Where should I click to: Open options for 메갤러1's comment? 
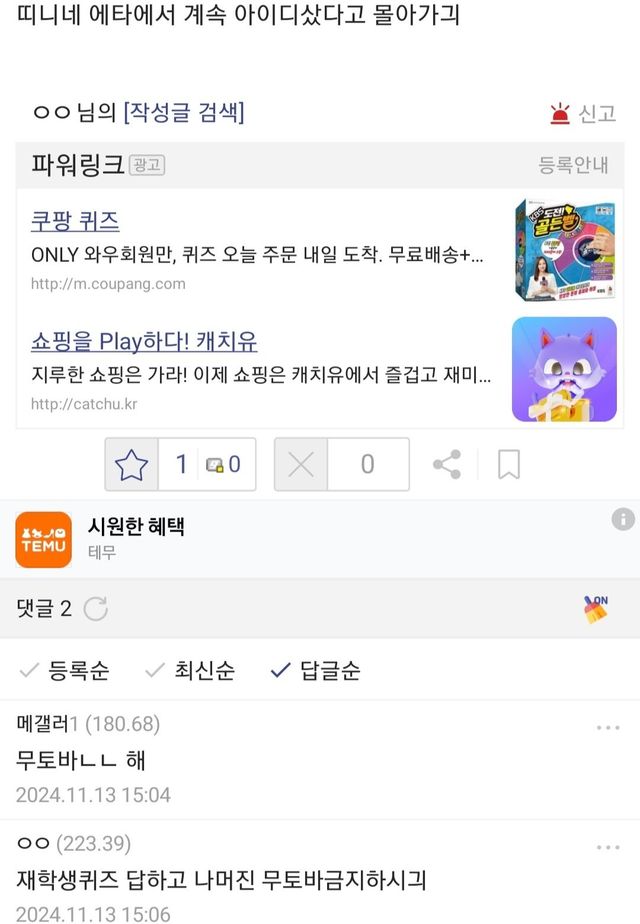[x=608, y=727]
